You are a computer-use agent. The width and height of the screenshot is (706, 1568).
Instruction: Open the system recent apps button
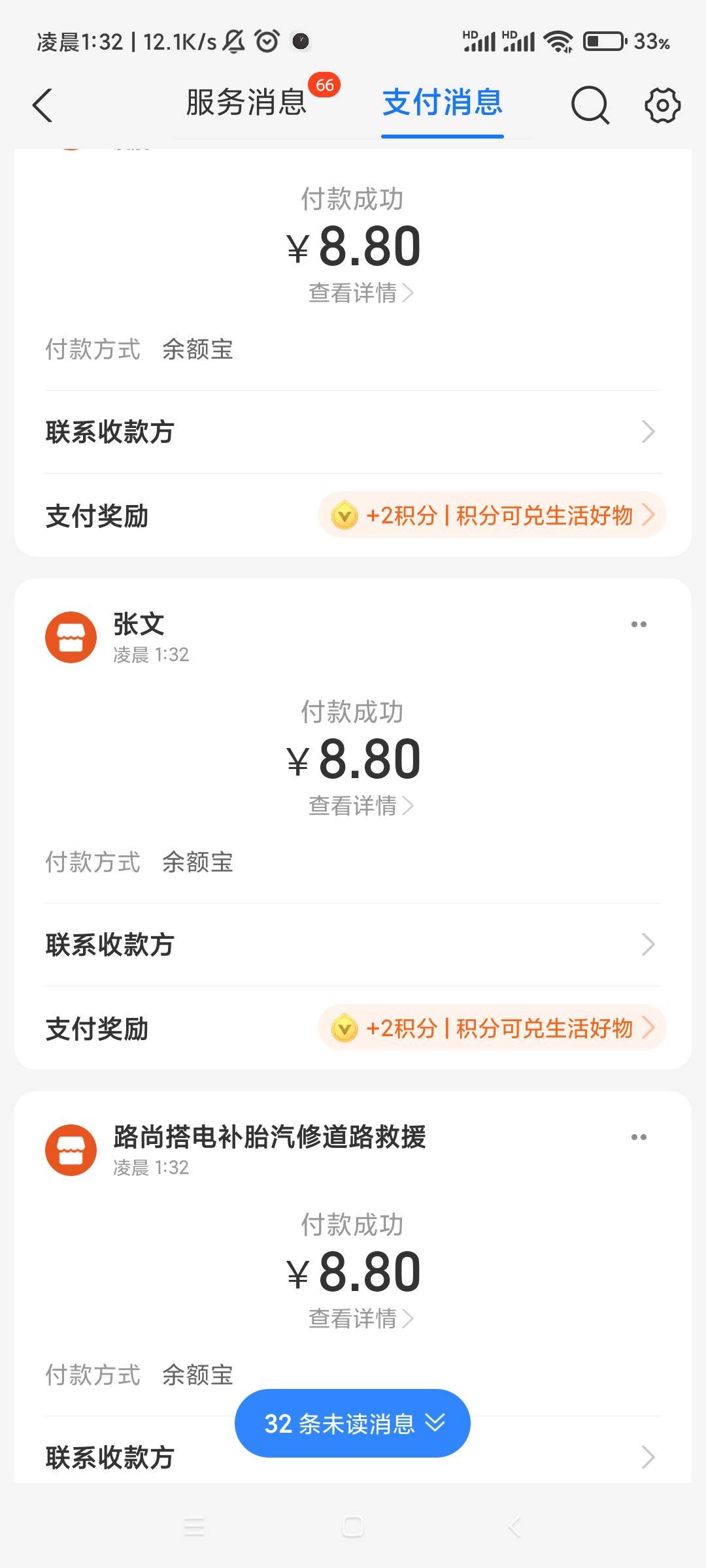click(x=194, y=1527)
